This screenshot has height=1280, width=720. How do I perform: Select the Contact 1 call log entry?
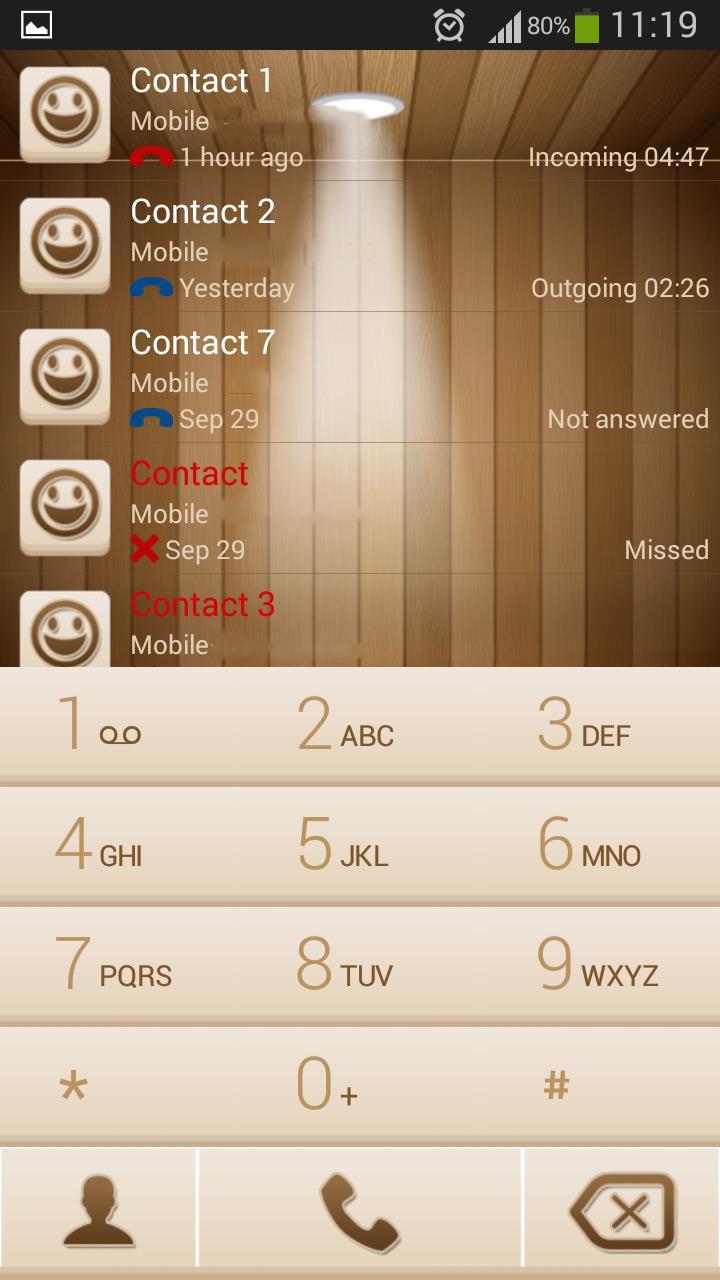[360, 115]
